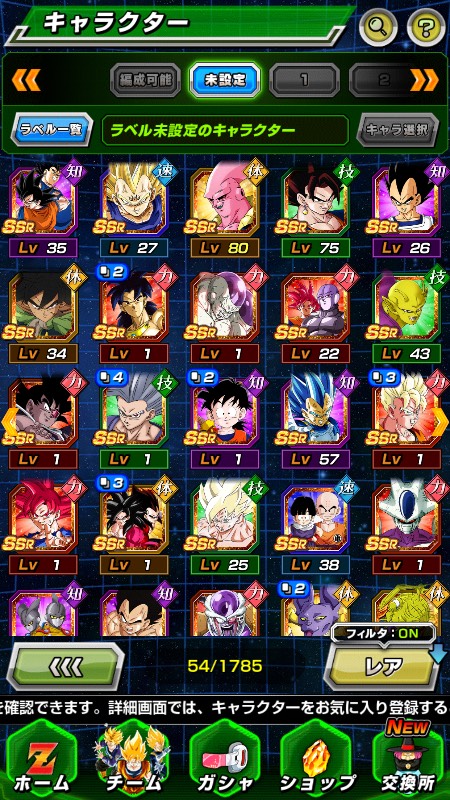Open the ガシャ summon menu
Image resolution: width=450 pixels, height=800 pixels.
pos(225,760)
